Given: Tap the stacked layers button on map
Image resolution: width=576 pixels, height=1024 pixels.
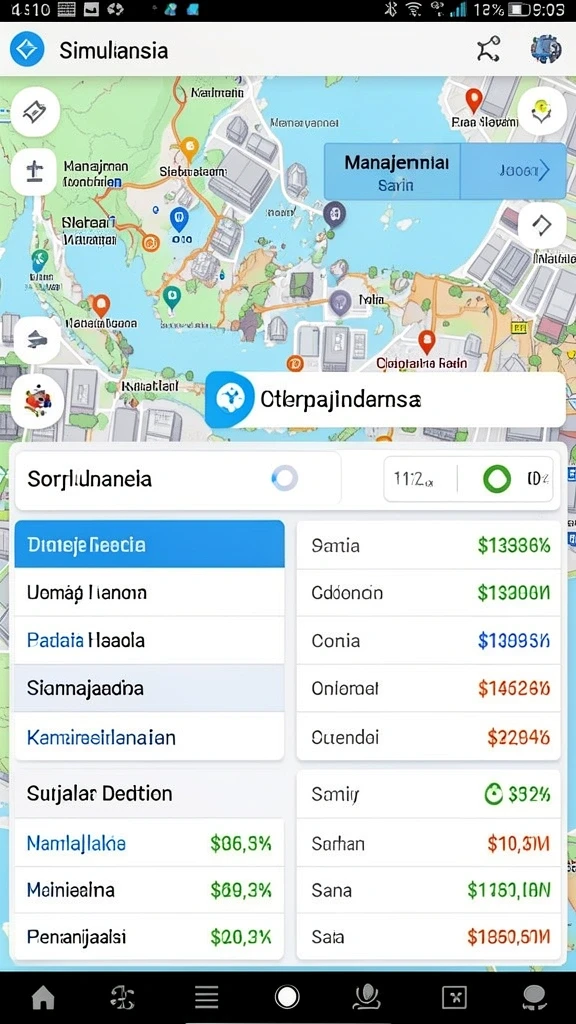Looking at the screenshot, I should coord(37,340).
